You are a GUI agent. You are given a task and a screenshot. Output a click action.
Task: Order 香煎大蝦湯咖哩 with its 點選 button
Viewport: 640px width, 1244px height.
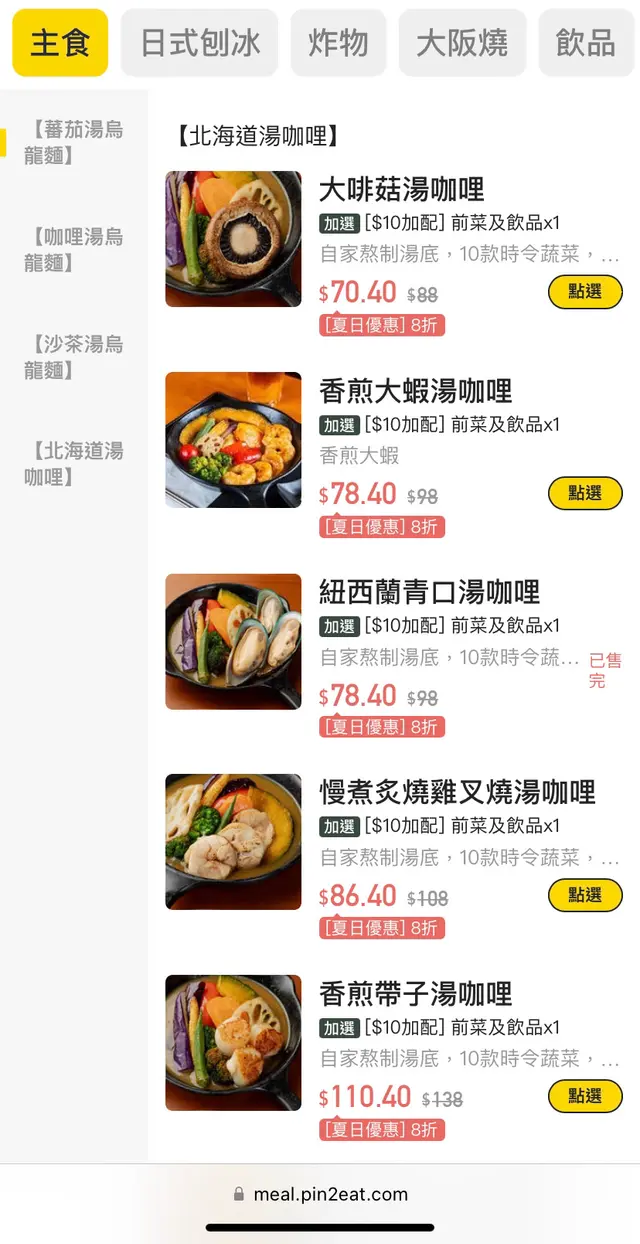coord(585,493)
